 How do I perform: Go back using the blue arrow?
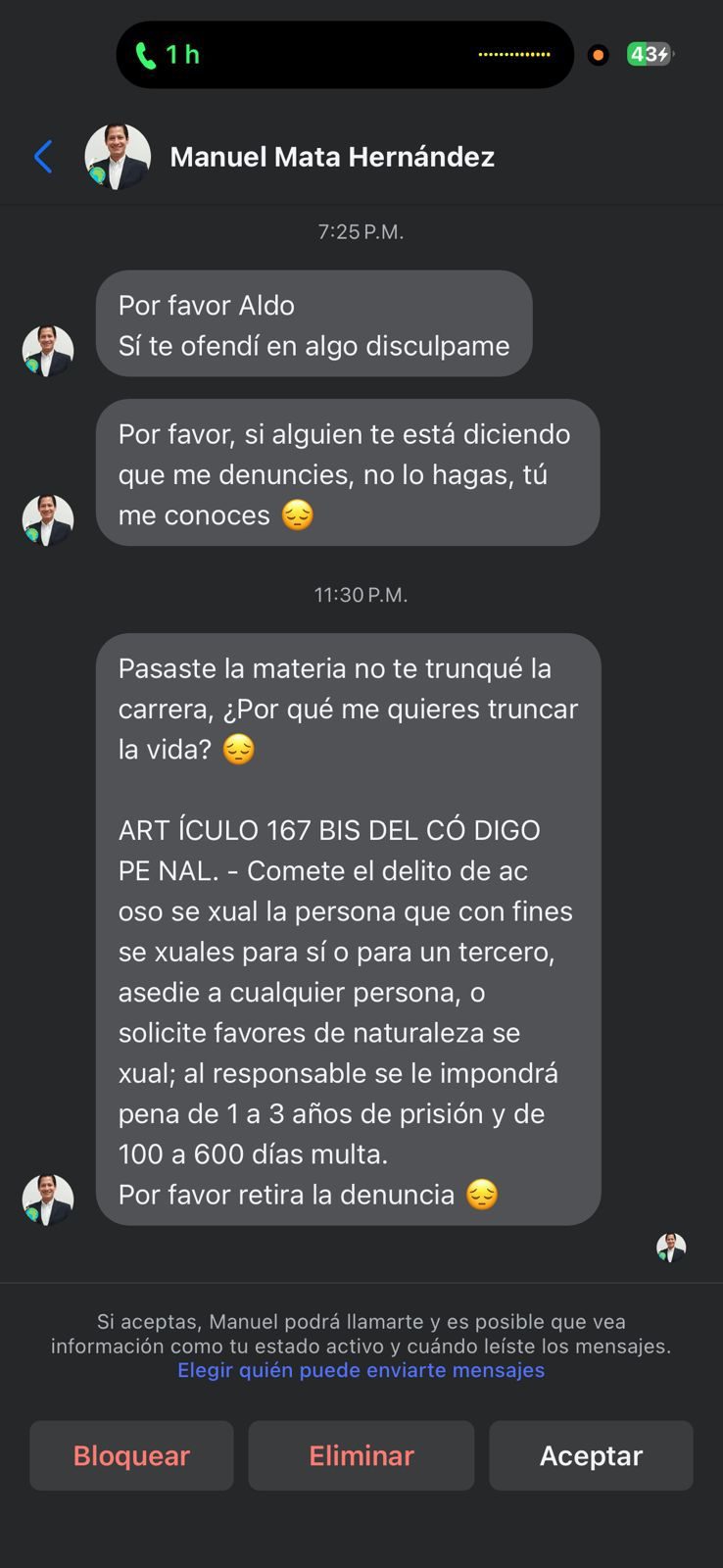tap(43, 157)
